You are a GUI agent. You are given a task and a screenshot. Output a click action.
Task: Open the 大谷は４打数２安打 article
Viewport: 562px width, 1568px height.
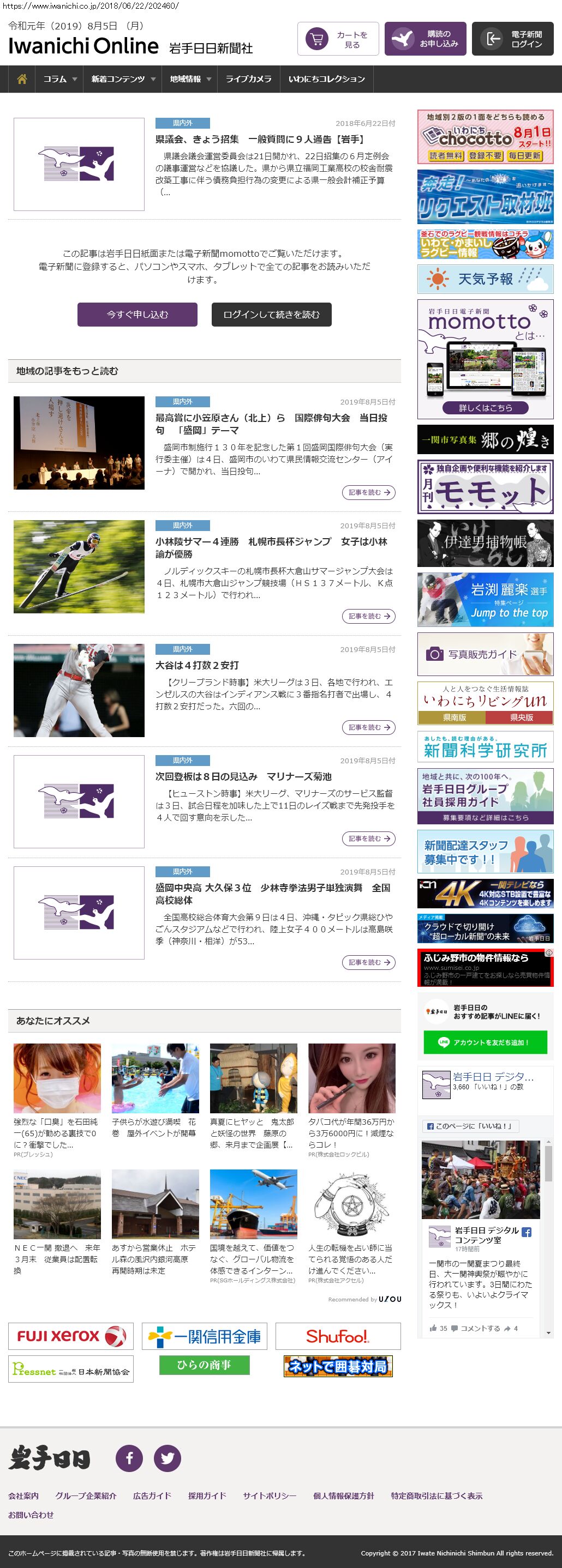(x=196, y=665)
